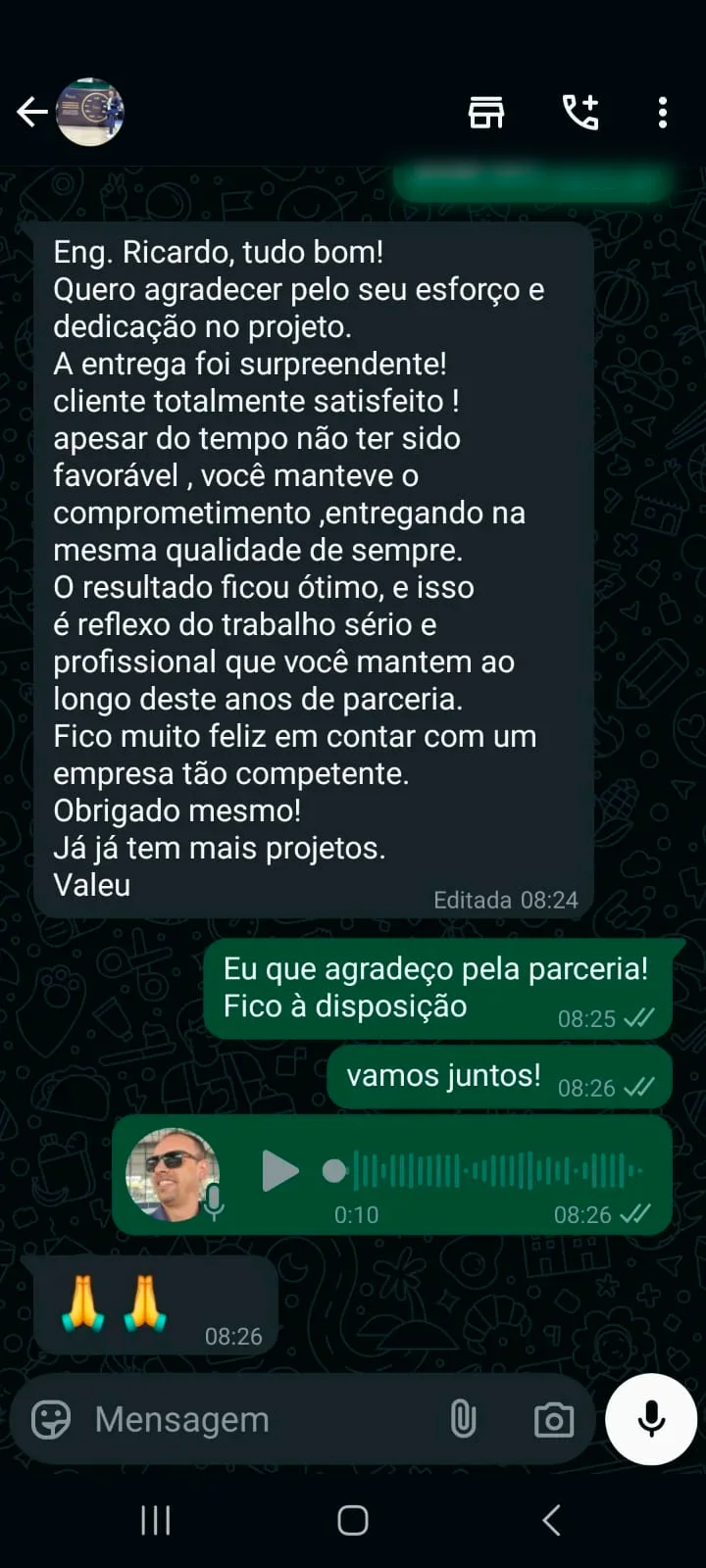This screenshot has width=706, height=1568.
Task: Tap the contact profile picture at the top
Action: 91,112
